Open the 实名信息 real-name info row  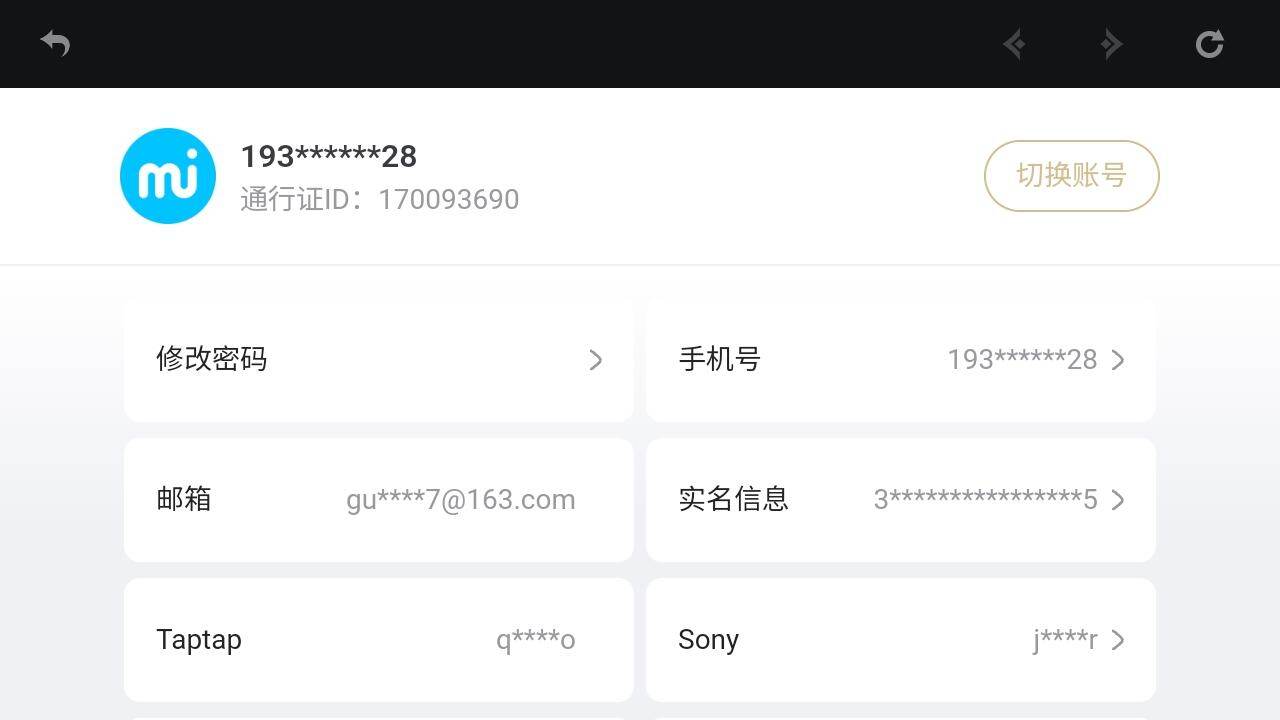point(900,500)
